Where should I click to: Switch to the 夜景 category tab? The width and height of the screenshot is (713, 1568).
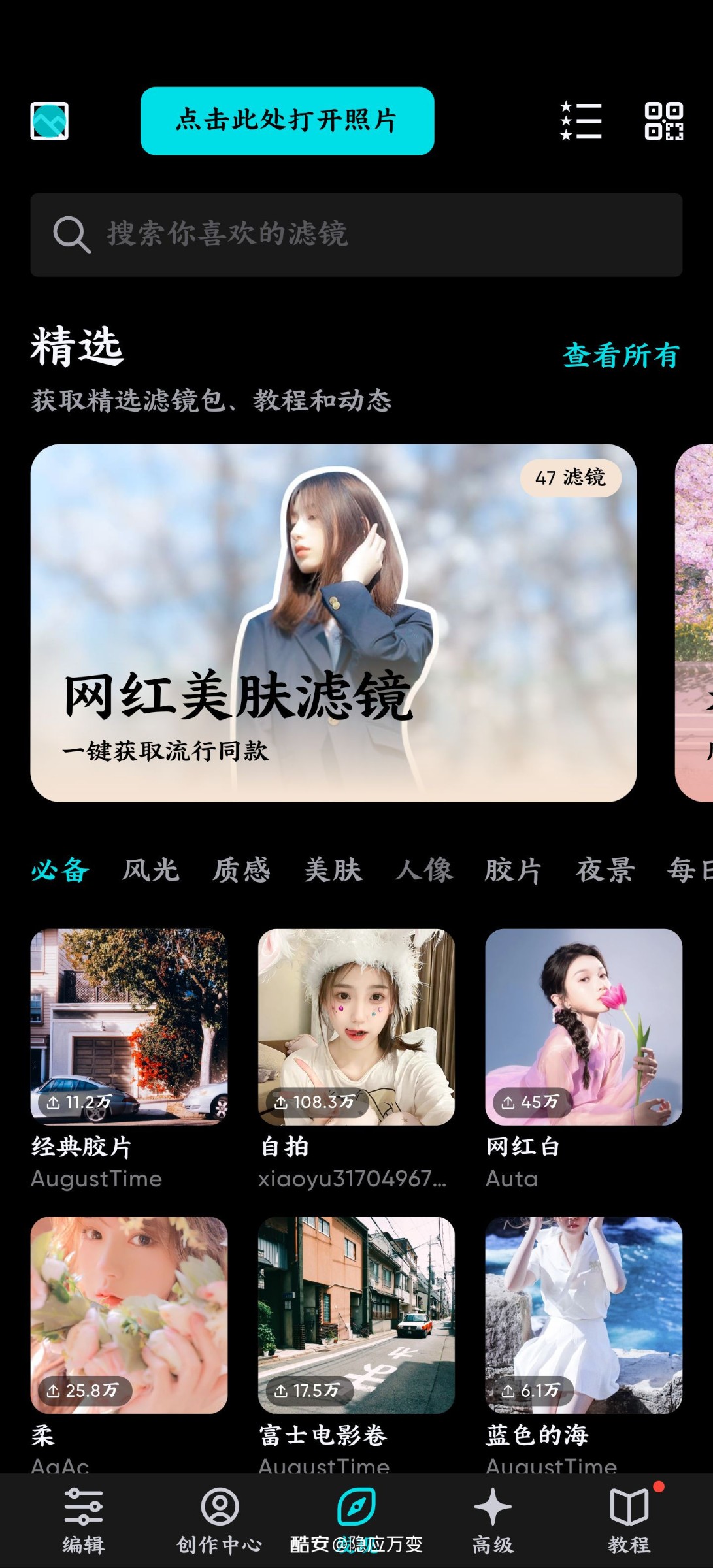[x=605, y=870]
